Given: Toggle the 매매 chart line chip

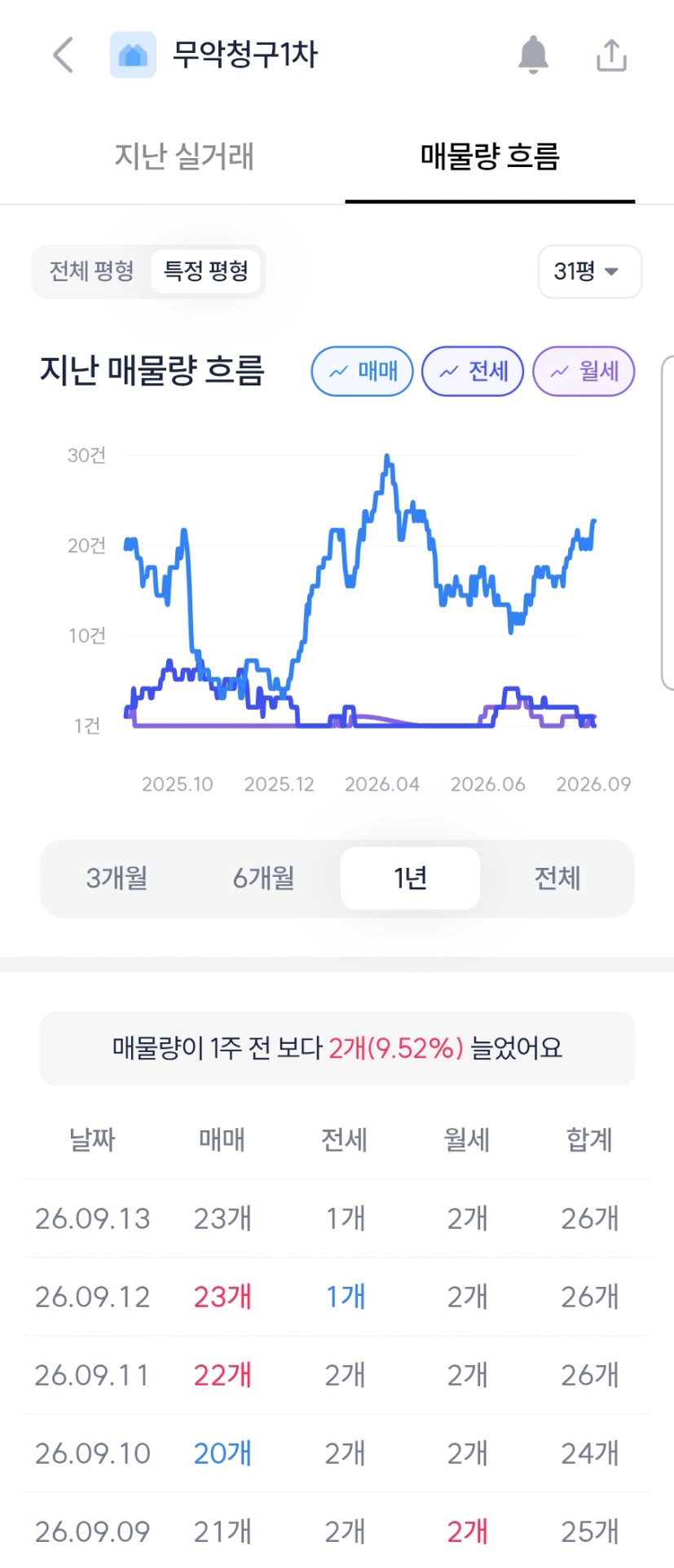Looking at the screenshot, I should coord(363,372).
